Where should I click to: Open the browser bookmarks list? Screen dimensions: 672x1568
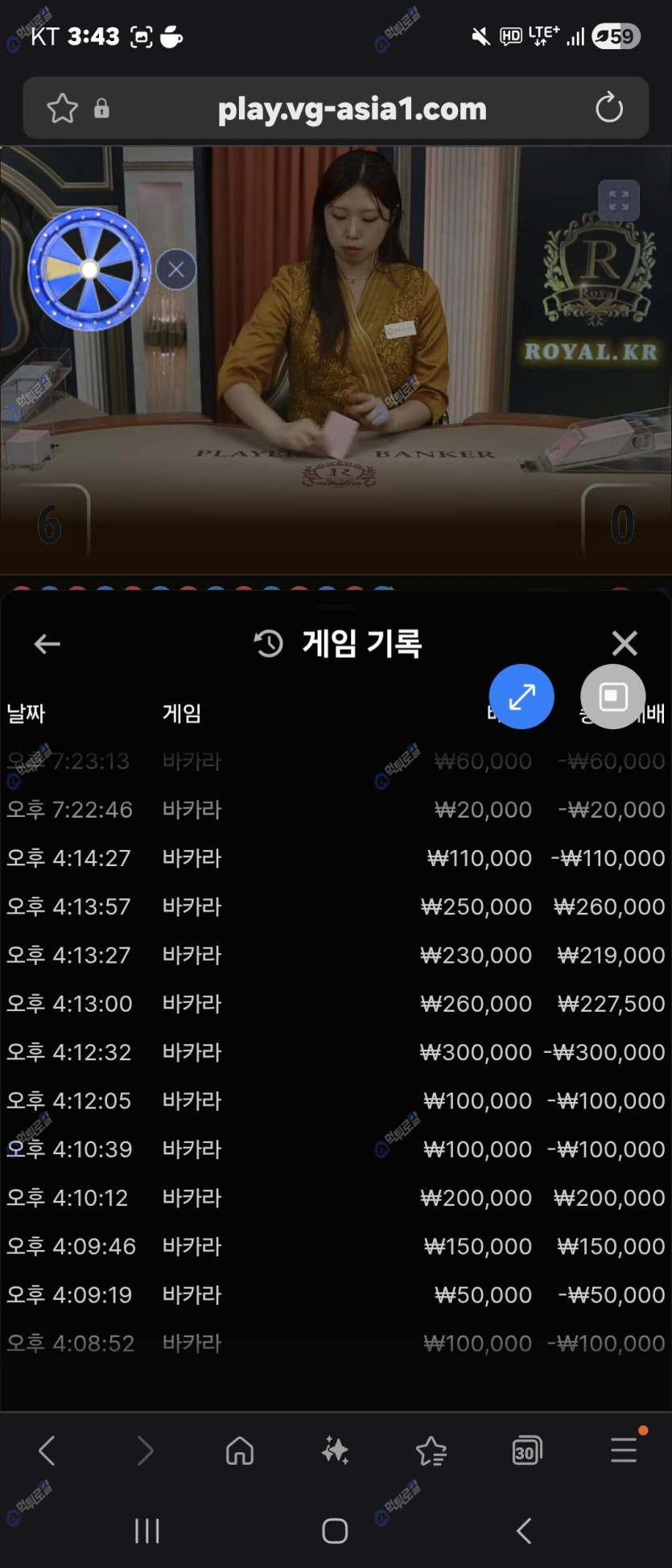pos(431,1451)
